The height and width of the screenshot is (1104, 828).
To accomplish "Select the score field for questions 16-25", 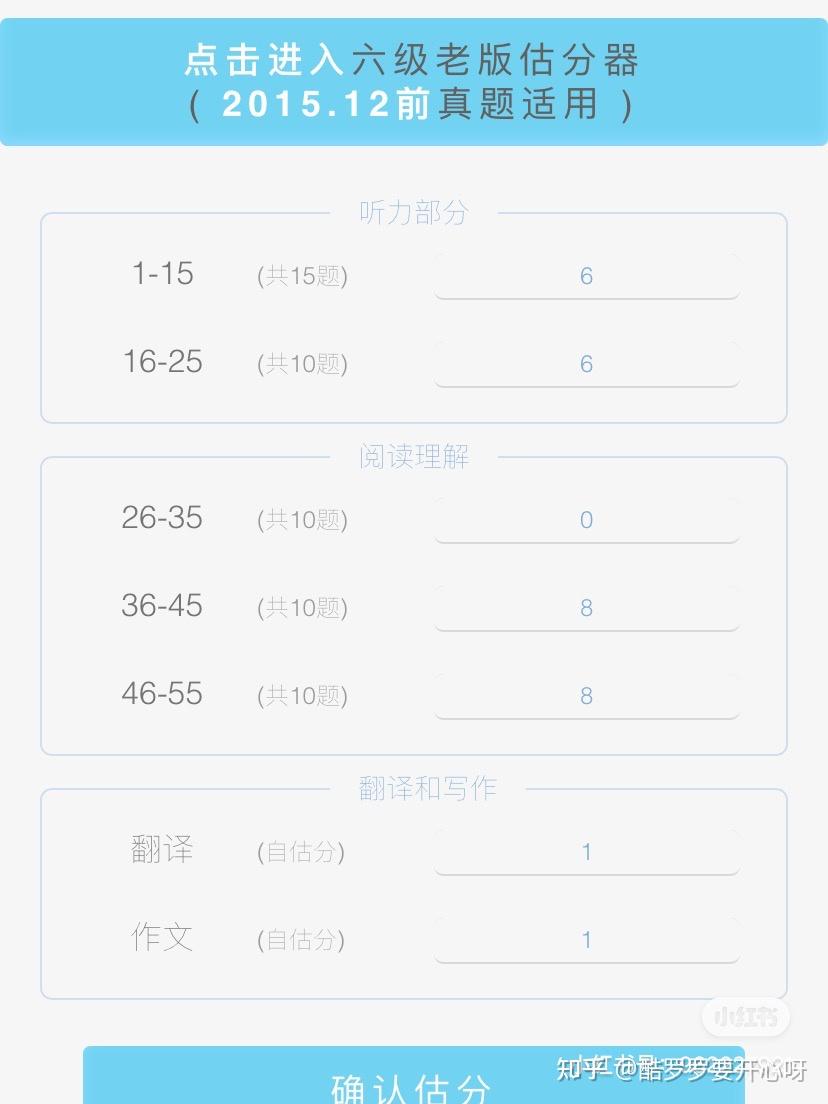I will [x=586, y=364].
